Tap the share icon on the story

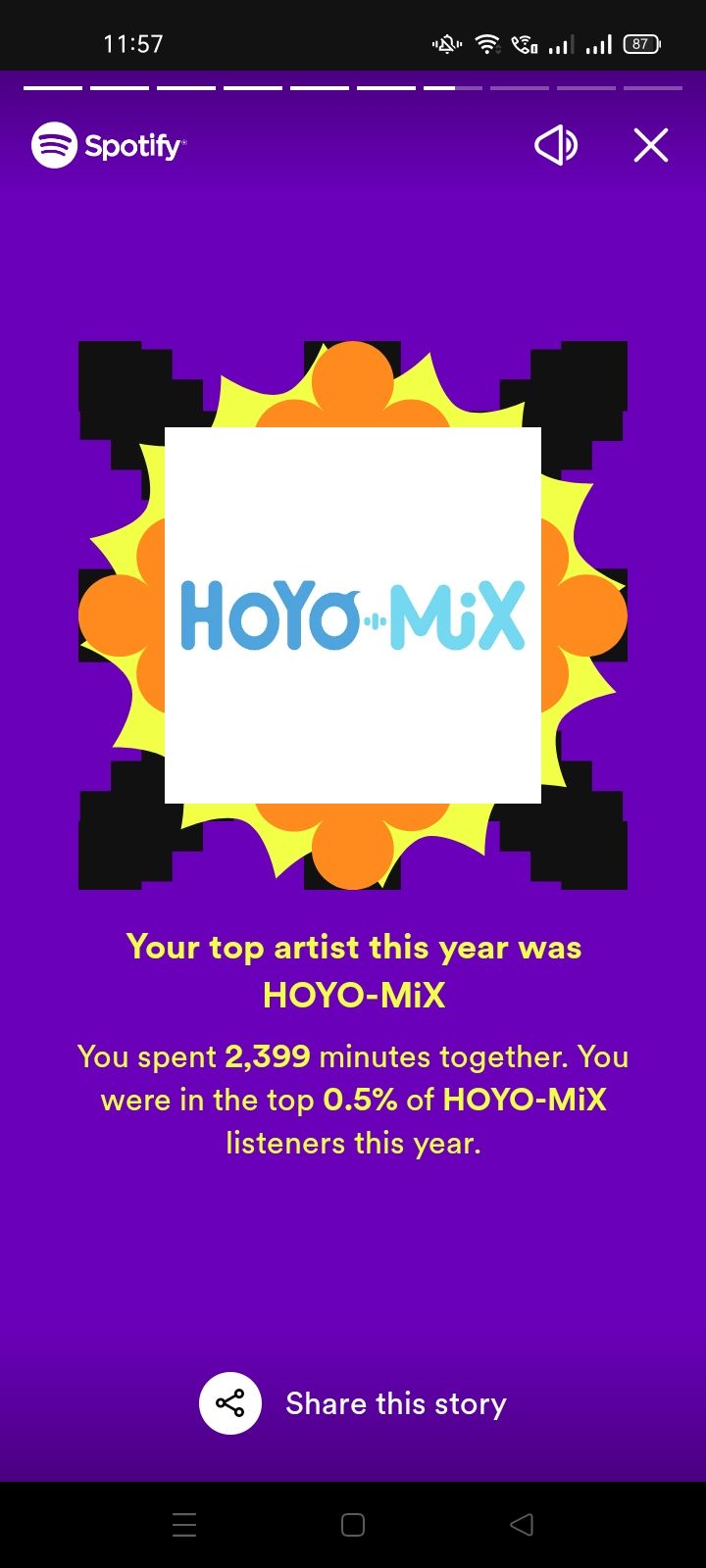coord(229,1403)
